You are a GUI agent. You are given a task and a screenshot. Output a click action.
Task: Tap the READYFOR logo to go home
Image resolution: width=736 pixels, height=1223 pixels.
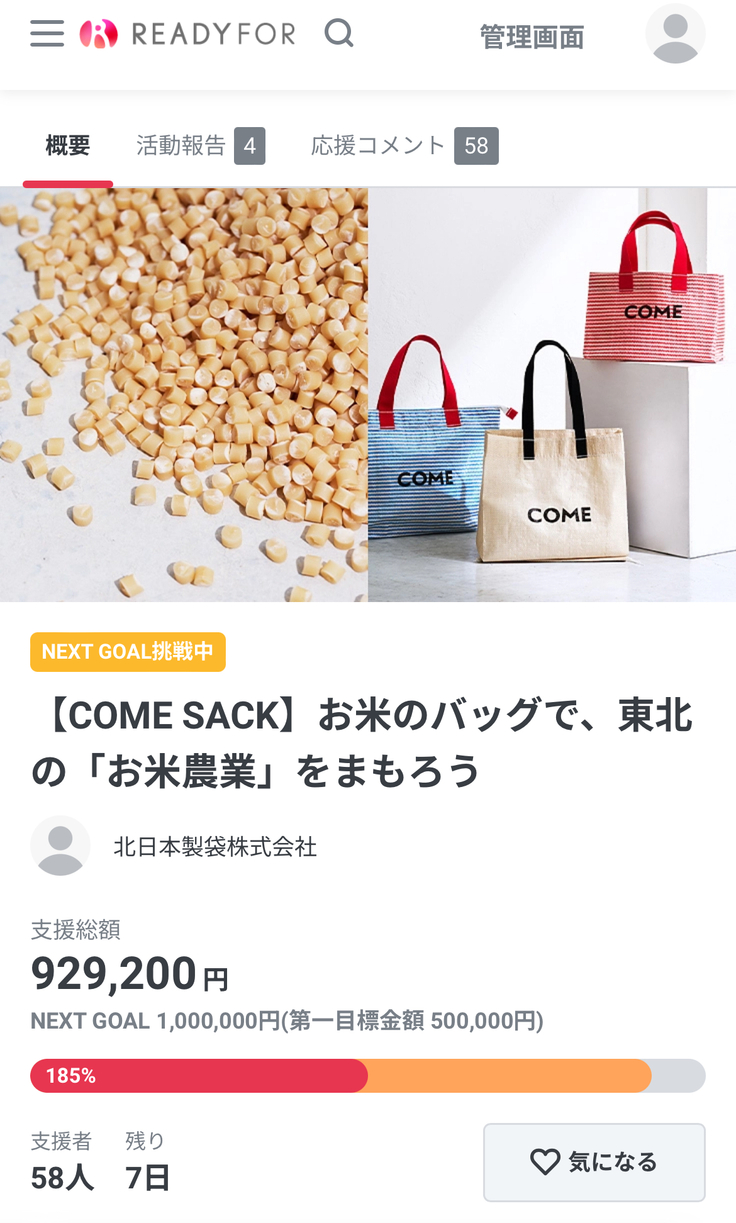click(x=187, y=34)
